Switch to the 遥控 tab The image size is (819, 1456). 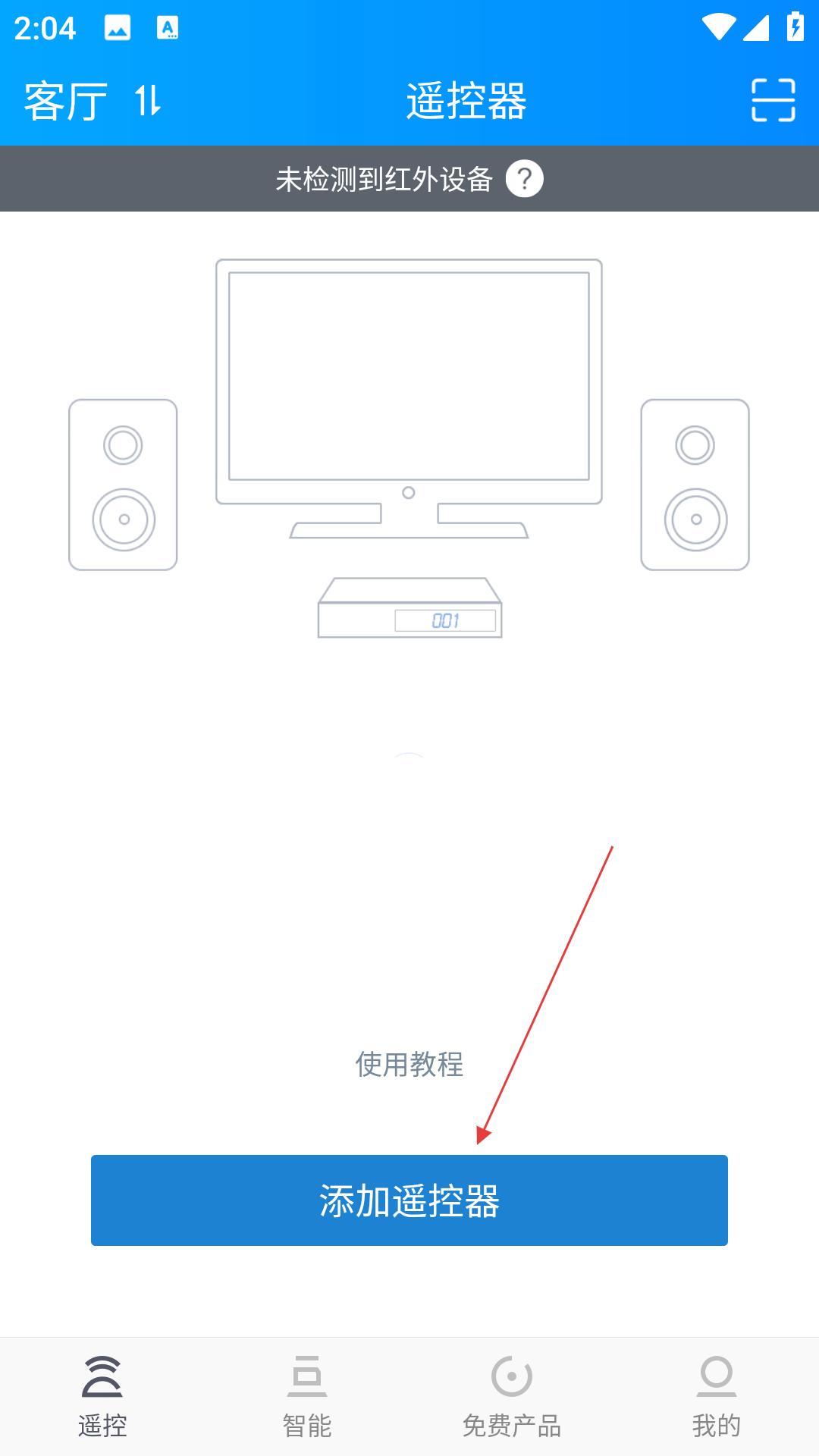(102, 1397)
